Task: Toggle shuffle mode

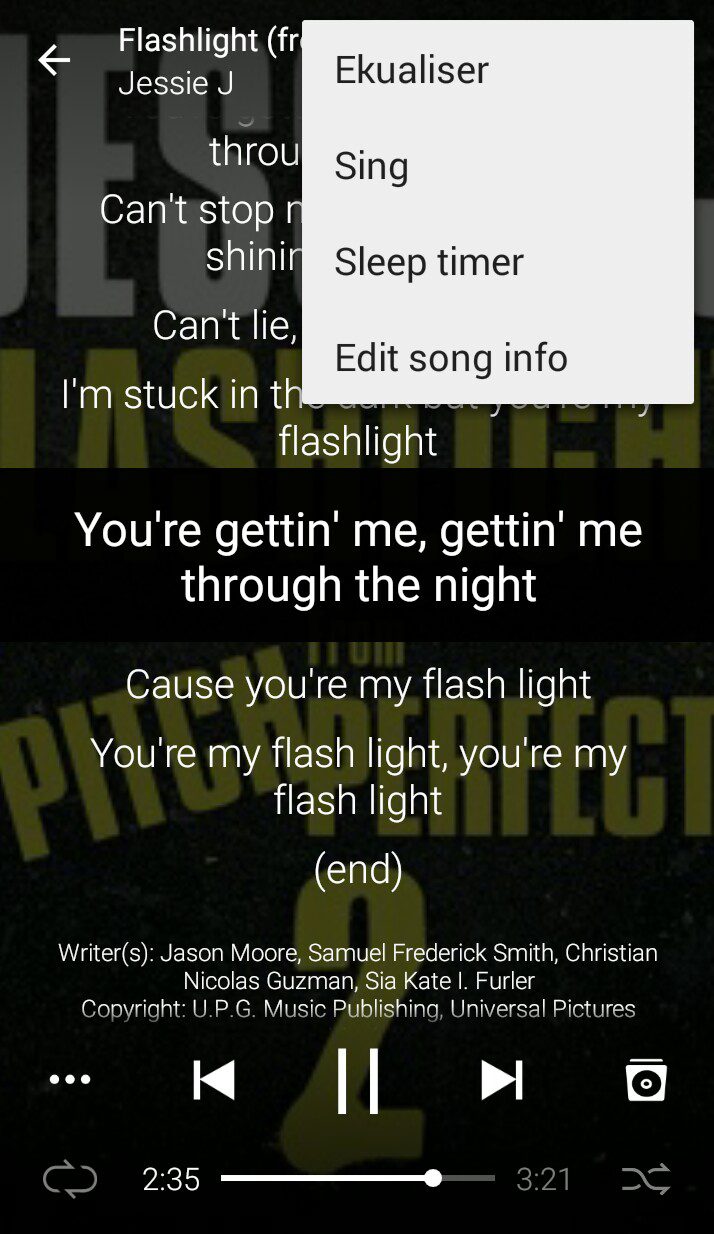Action: pos(646,1180)
